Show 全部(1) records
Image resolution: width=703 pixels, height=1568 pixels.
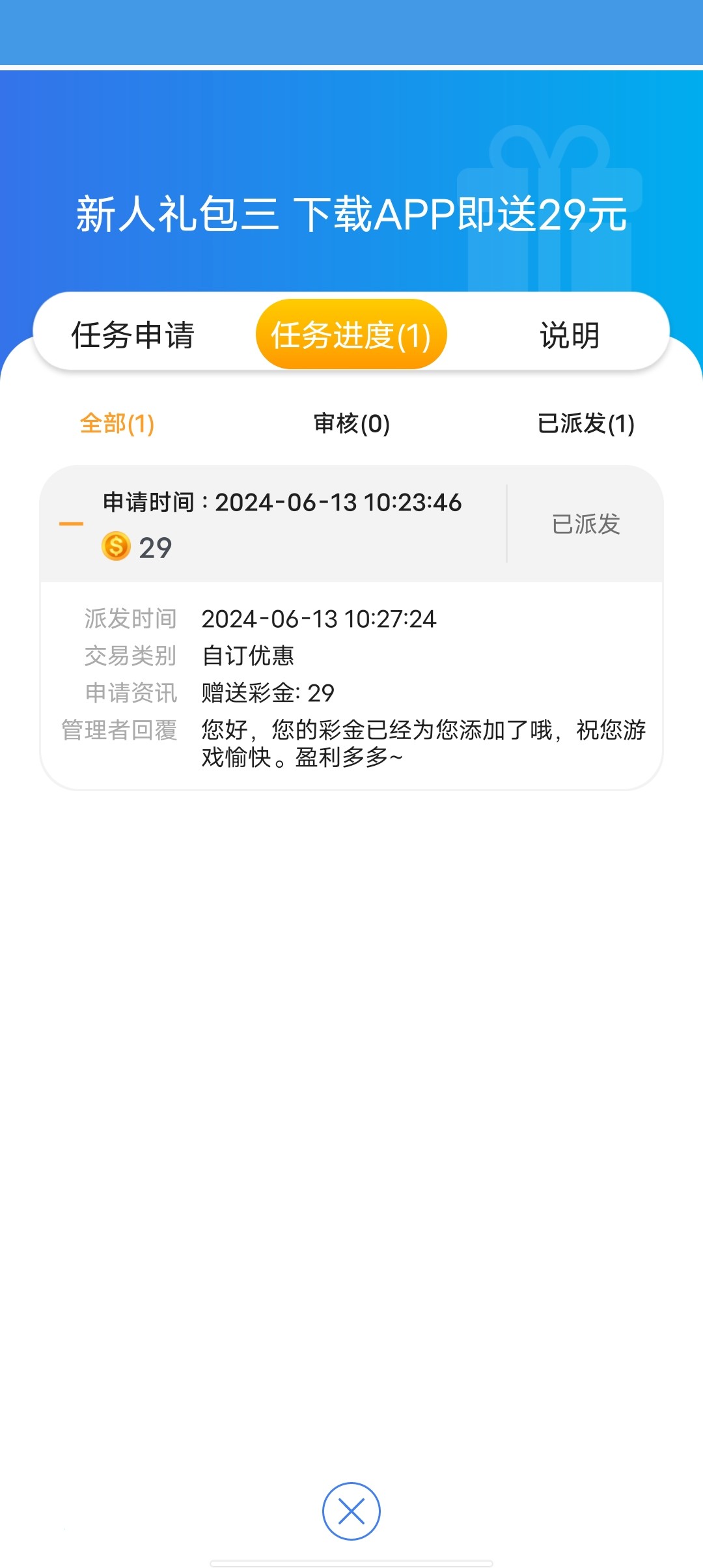click(117, 424)
